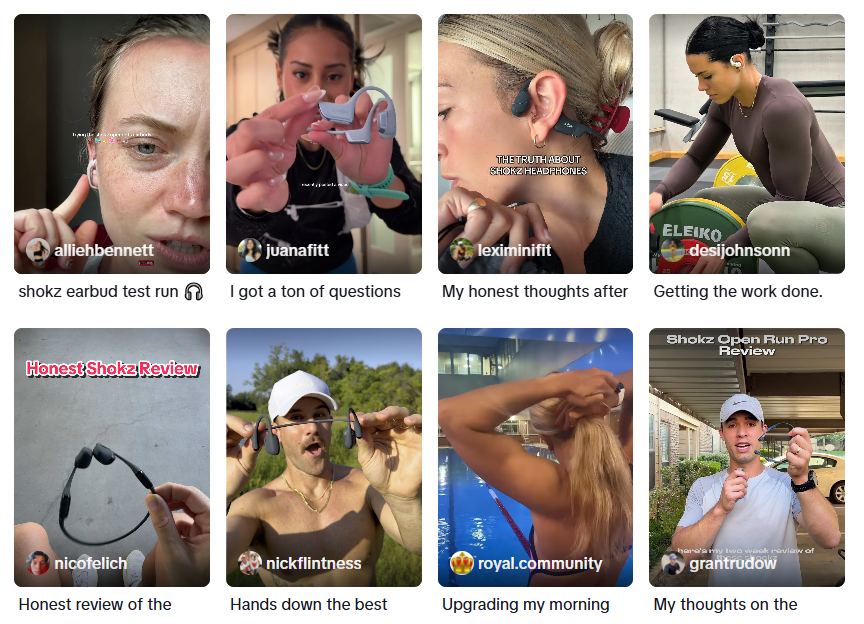The width and height of the screenshot is (864, 624).
Task: Play nickflintness's Hands down the best video
Action: [x=323, y=457]
